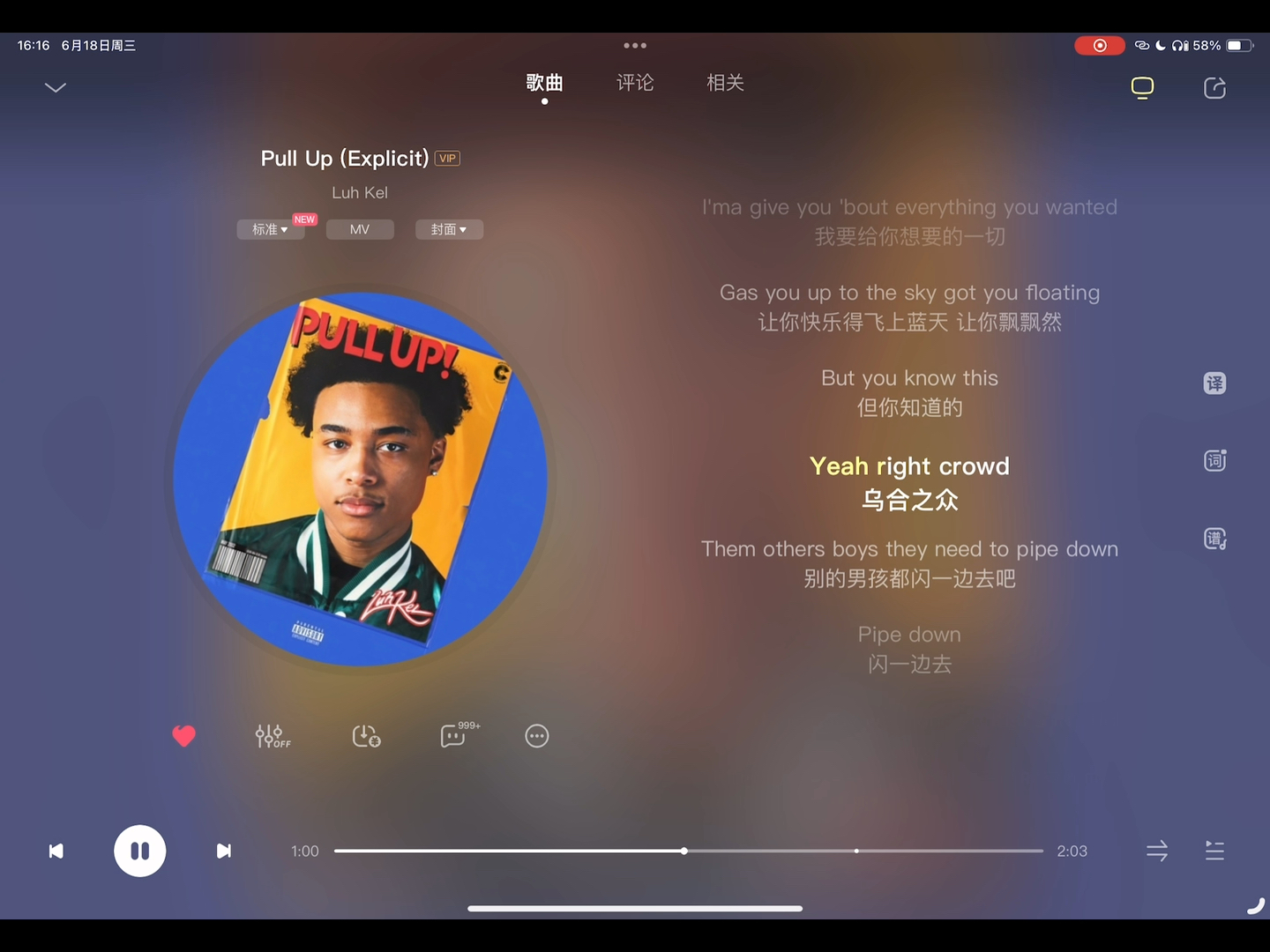Open the more options menu
The image size is (1270, 952).
tap(537, 736)
